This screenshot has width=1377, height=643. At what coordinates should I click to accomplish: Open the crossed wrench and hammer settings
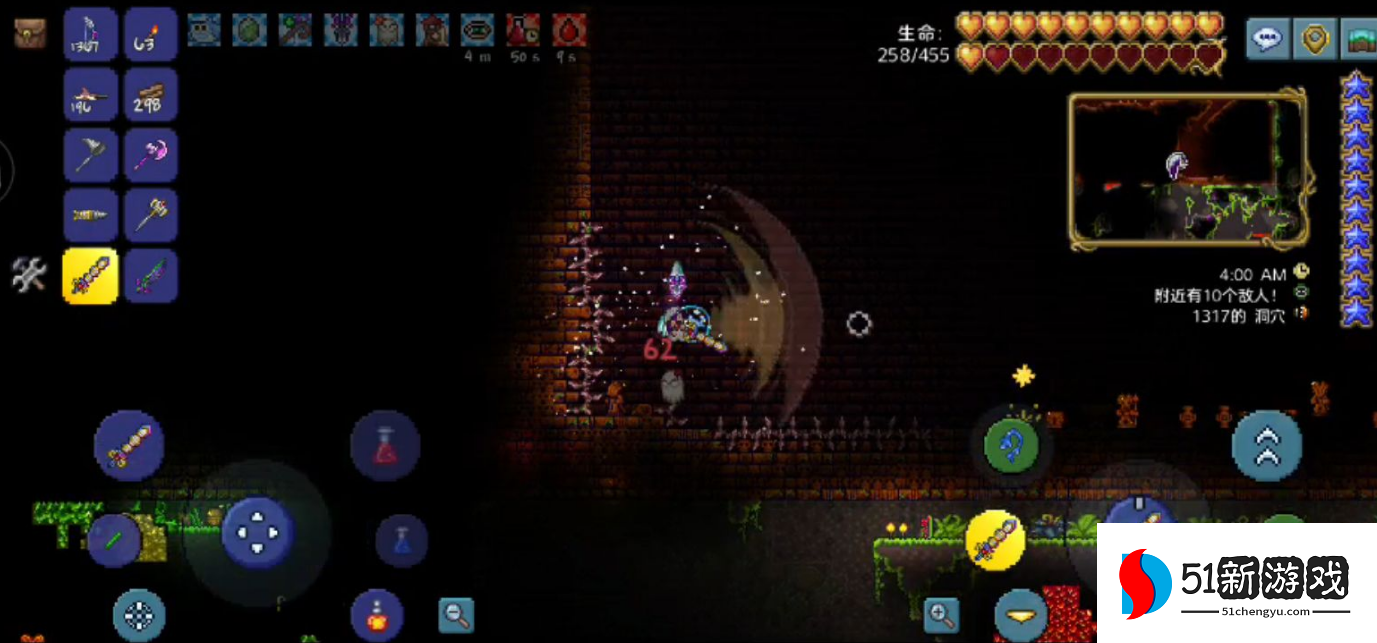coord(29,273)
